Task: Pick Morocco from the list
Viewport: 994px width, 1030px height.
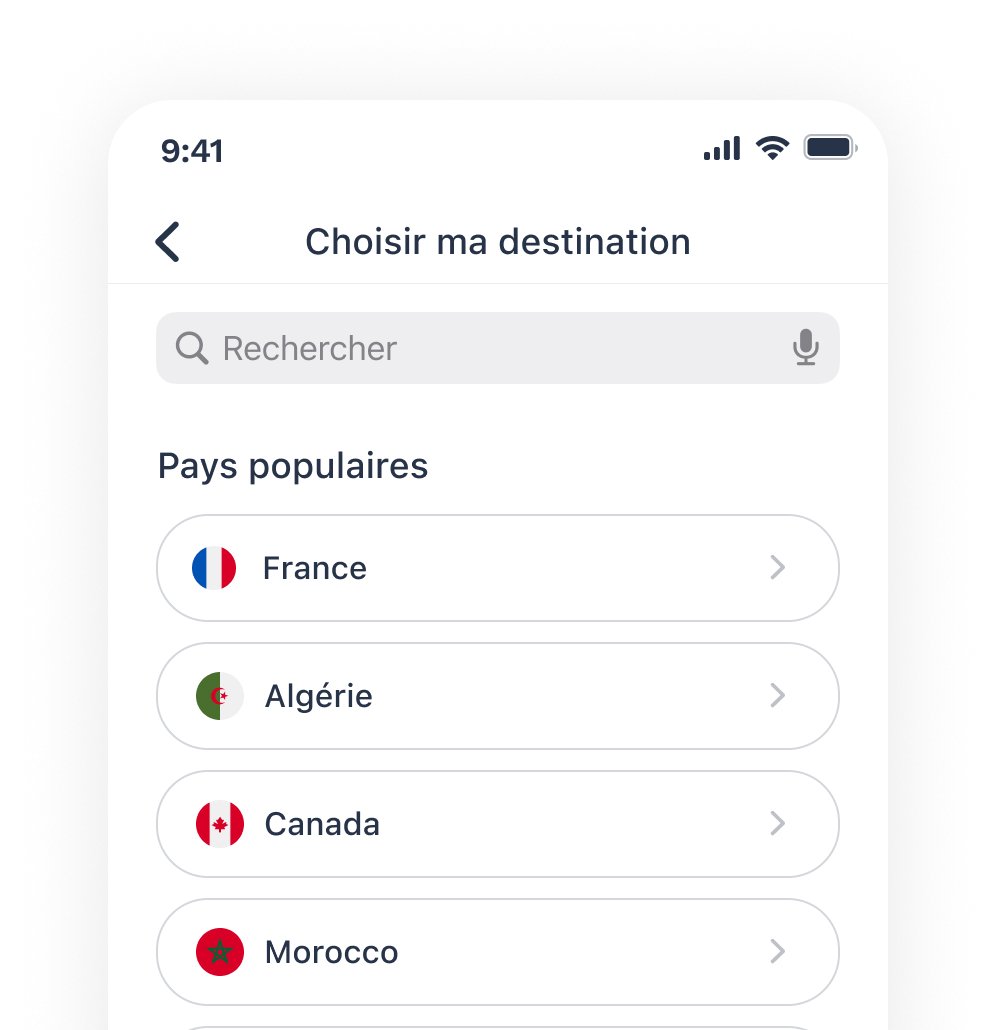Action: [x=497, y=952]
